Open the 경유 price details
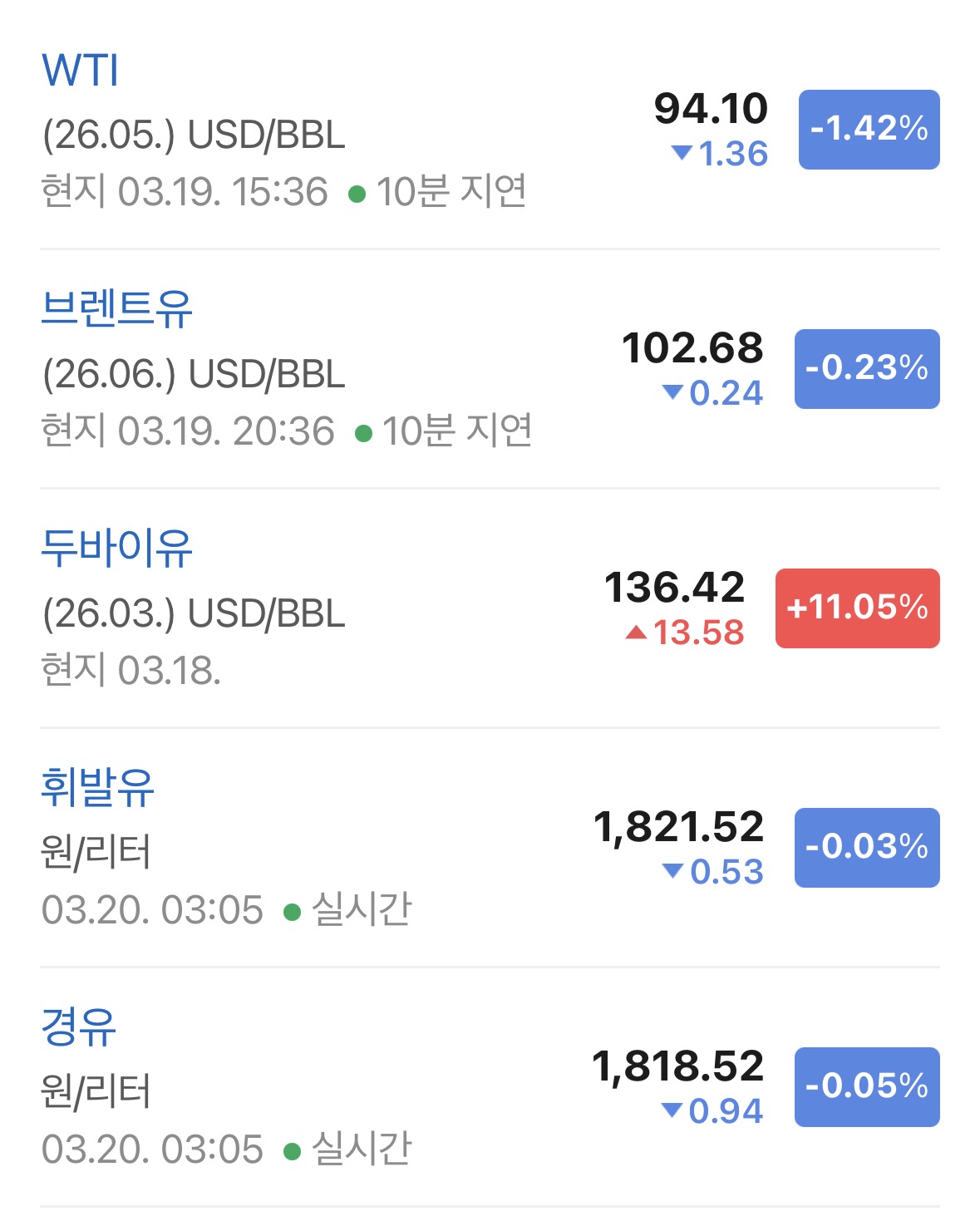Image resolution: width=980 pixels, height=1226 pixels. (490, 1087)
